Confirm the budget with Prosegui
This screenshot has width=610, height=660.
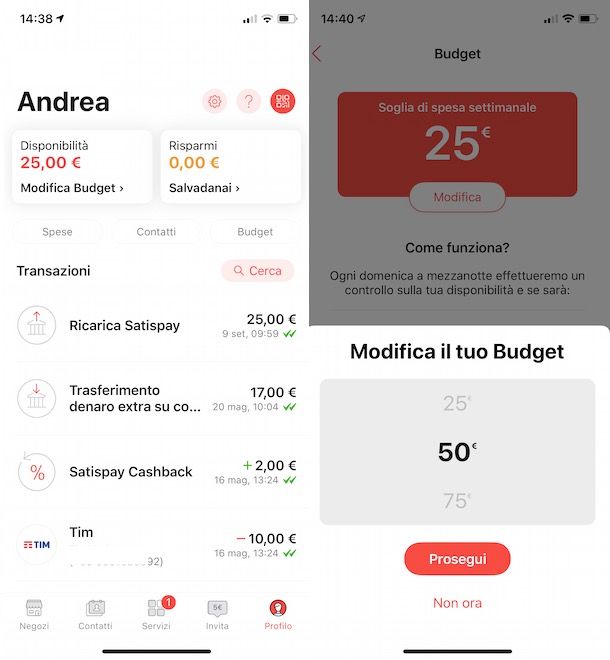click(457, 559)
